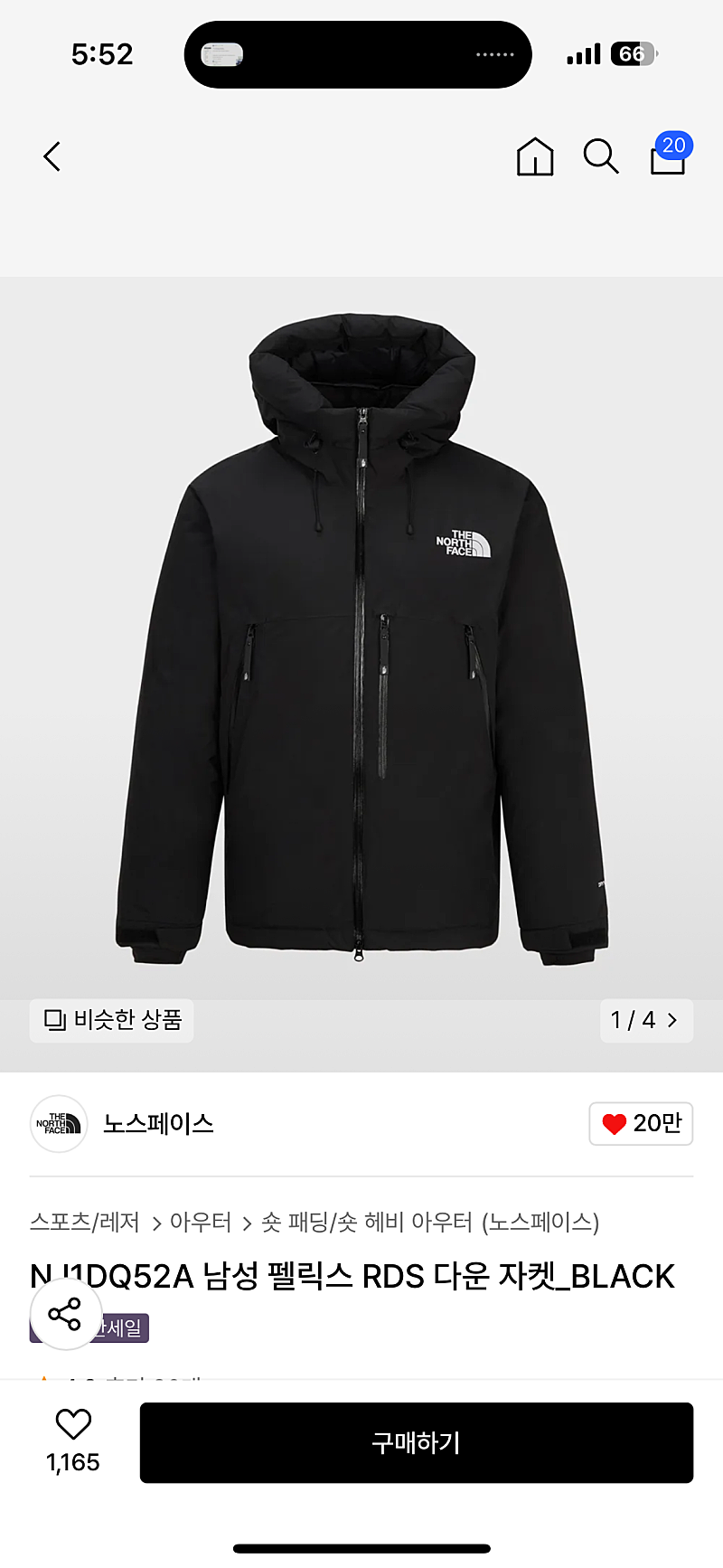
Task: Share this product with the share button
Action: (65, 1314)
